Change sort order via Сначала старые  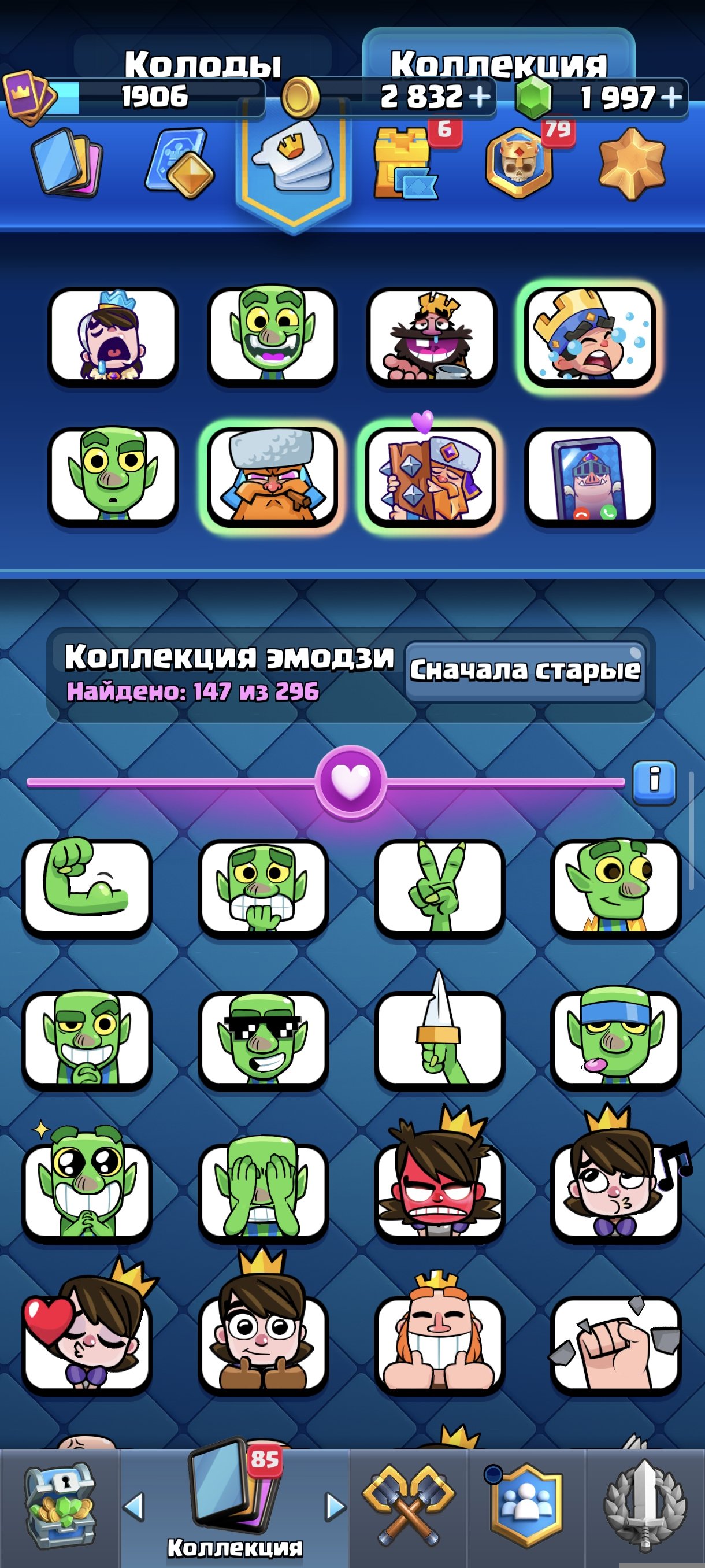click(525, 671)
